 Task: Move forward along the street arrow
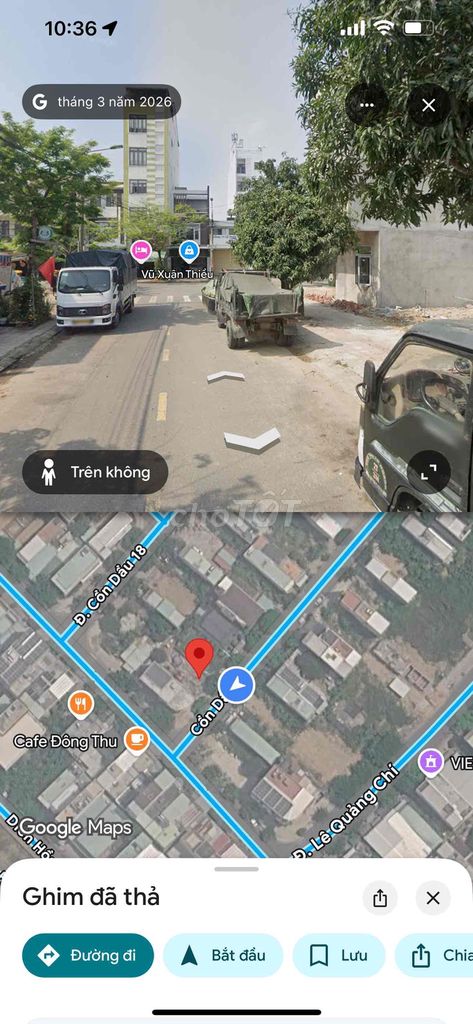coord(225,376)
